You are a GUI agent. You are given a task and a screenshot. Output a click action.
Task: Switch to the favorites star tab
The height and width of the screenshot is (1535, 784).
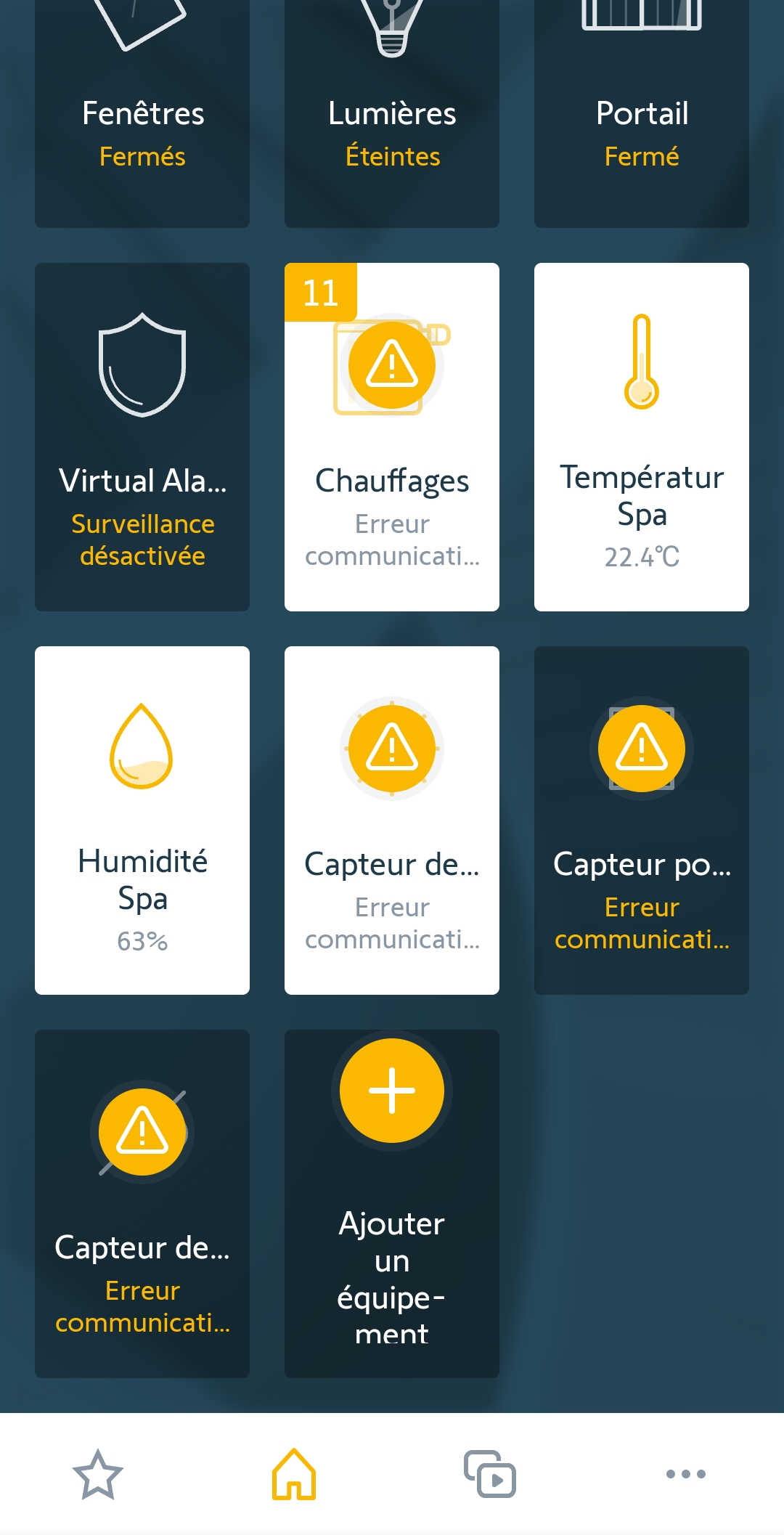[98, 1474]
